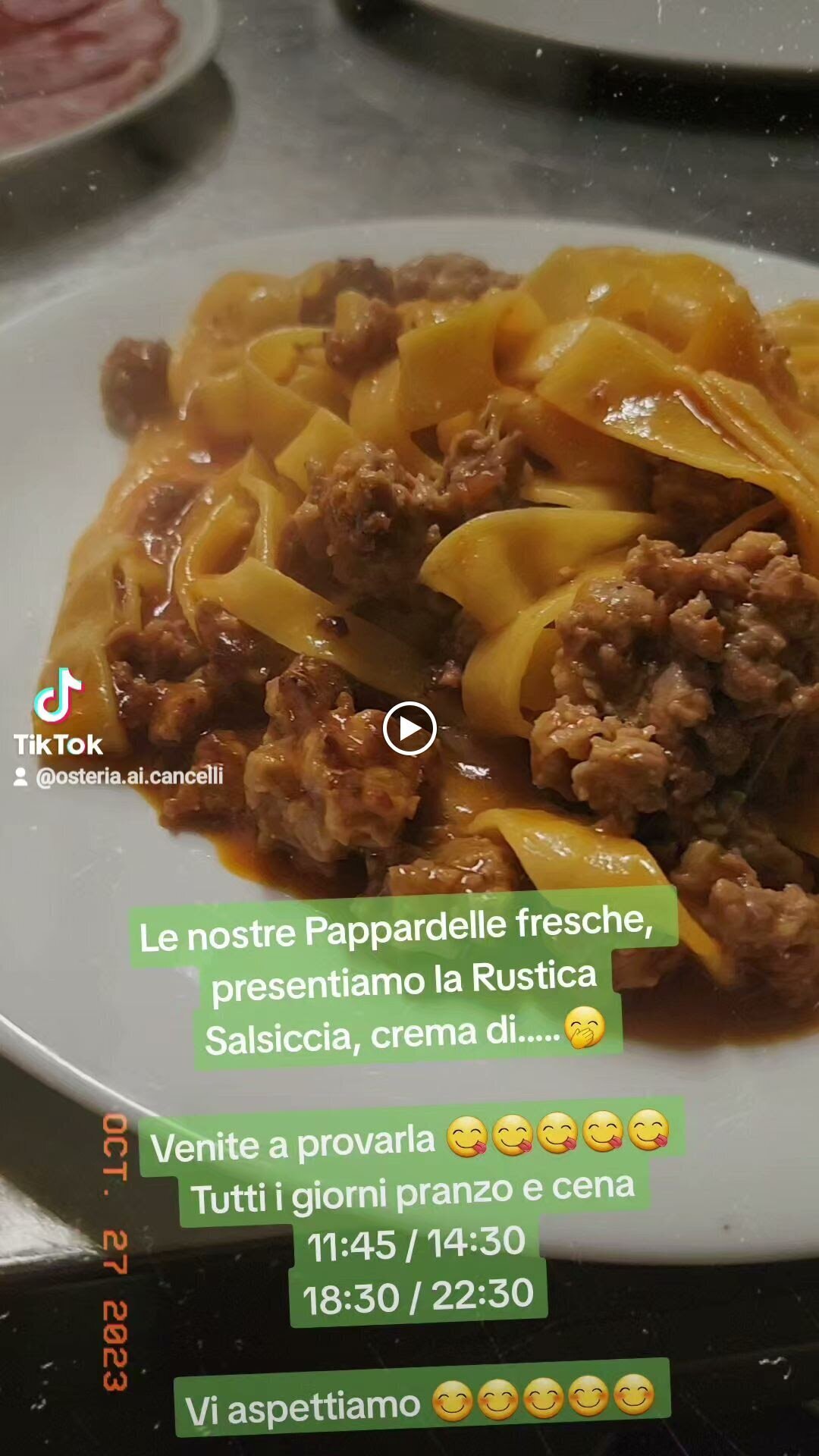Play the pappardelle video
819x1456 pixels.
tap(409, 729)
